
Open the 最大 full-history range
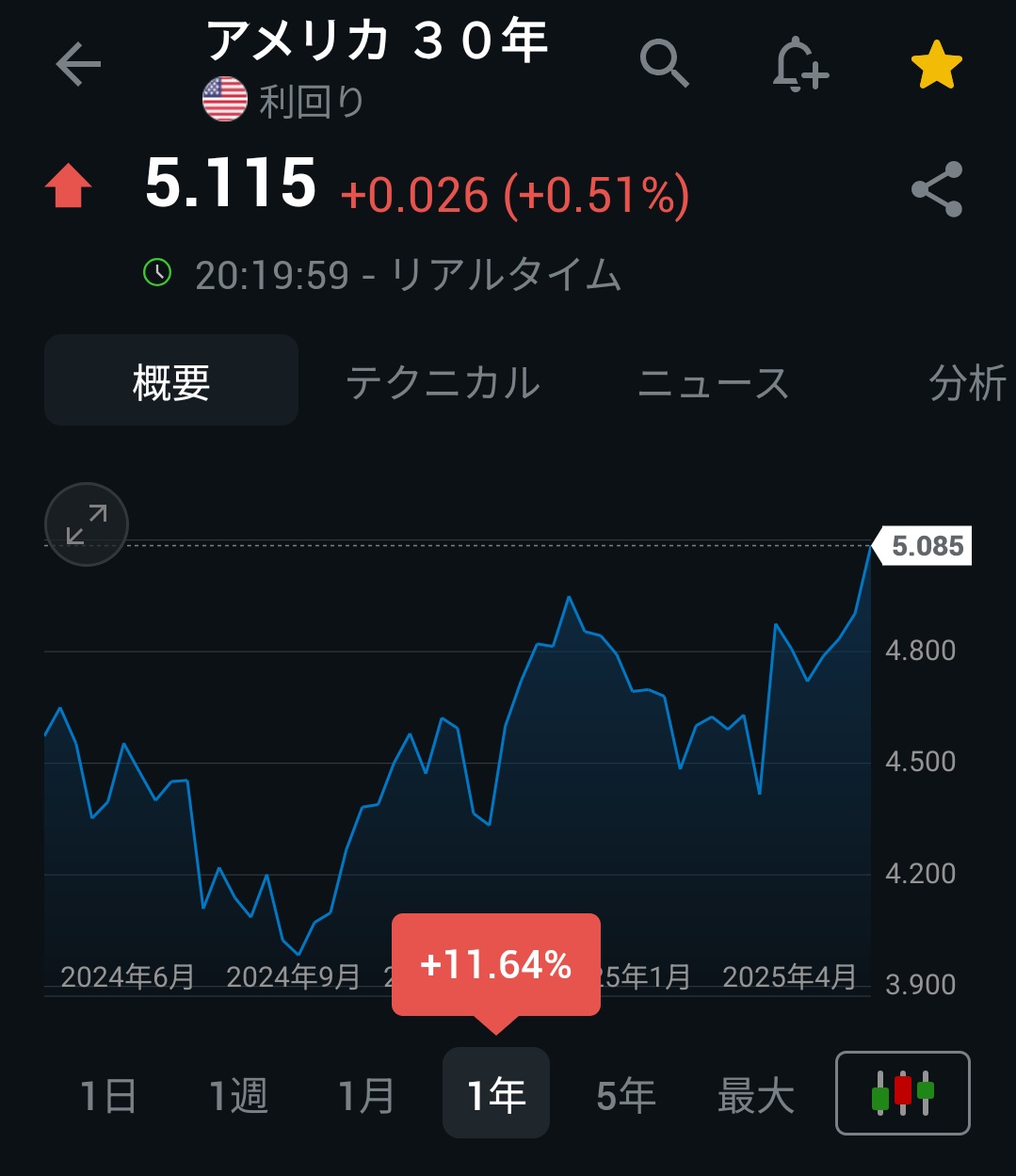pos(756,1093)
